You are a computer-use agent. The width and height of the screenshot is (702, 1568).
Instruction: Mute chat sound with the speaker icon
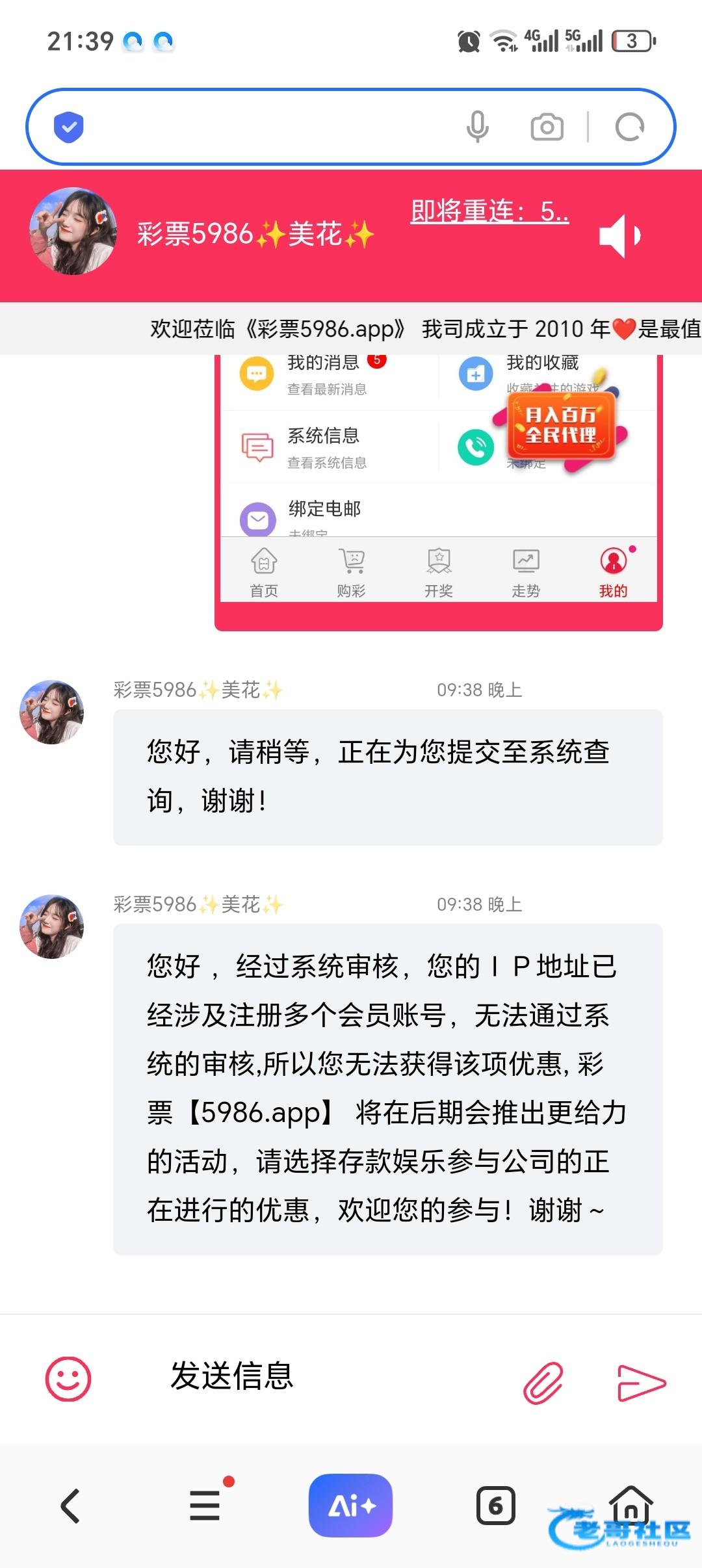pyautogui.click(x=619, y=235)
